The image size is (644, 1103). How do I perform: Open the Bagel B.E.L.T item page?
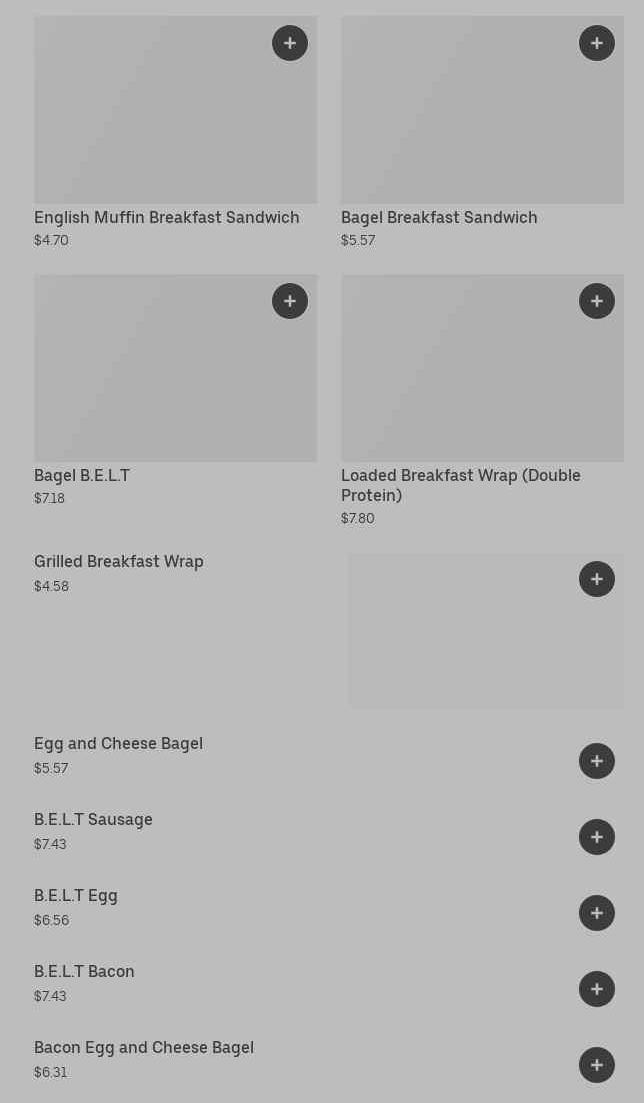pos(82,475)
